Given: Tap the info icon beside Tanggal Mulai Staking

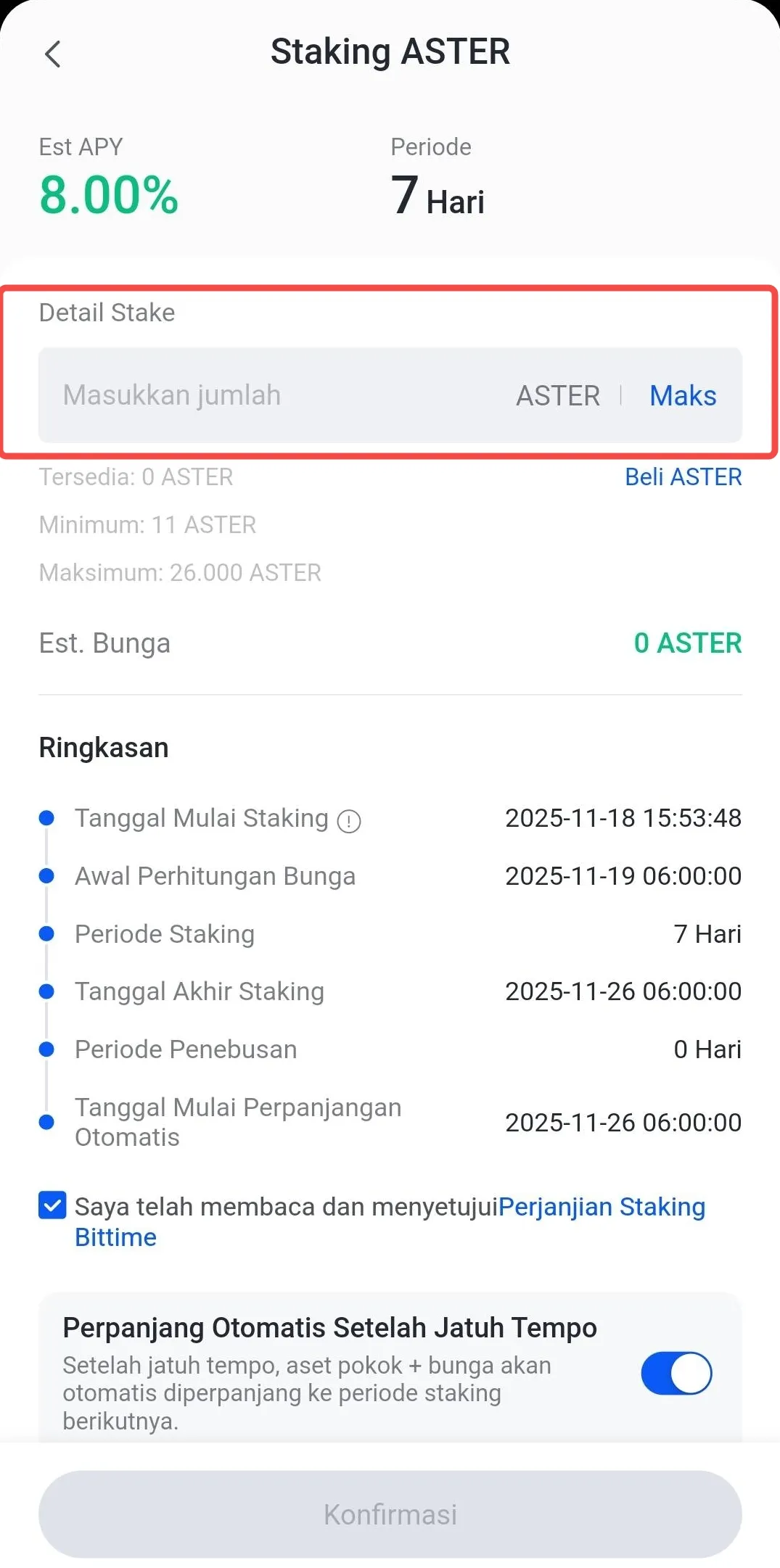Looking at the screenshot, I should (x=348, y=821).
